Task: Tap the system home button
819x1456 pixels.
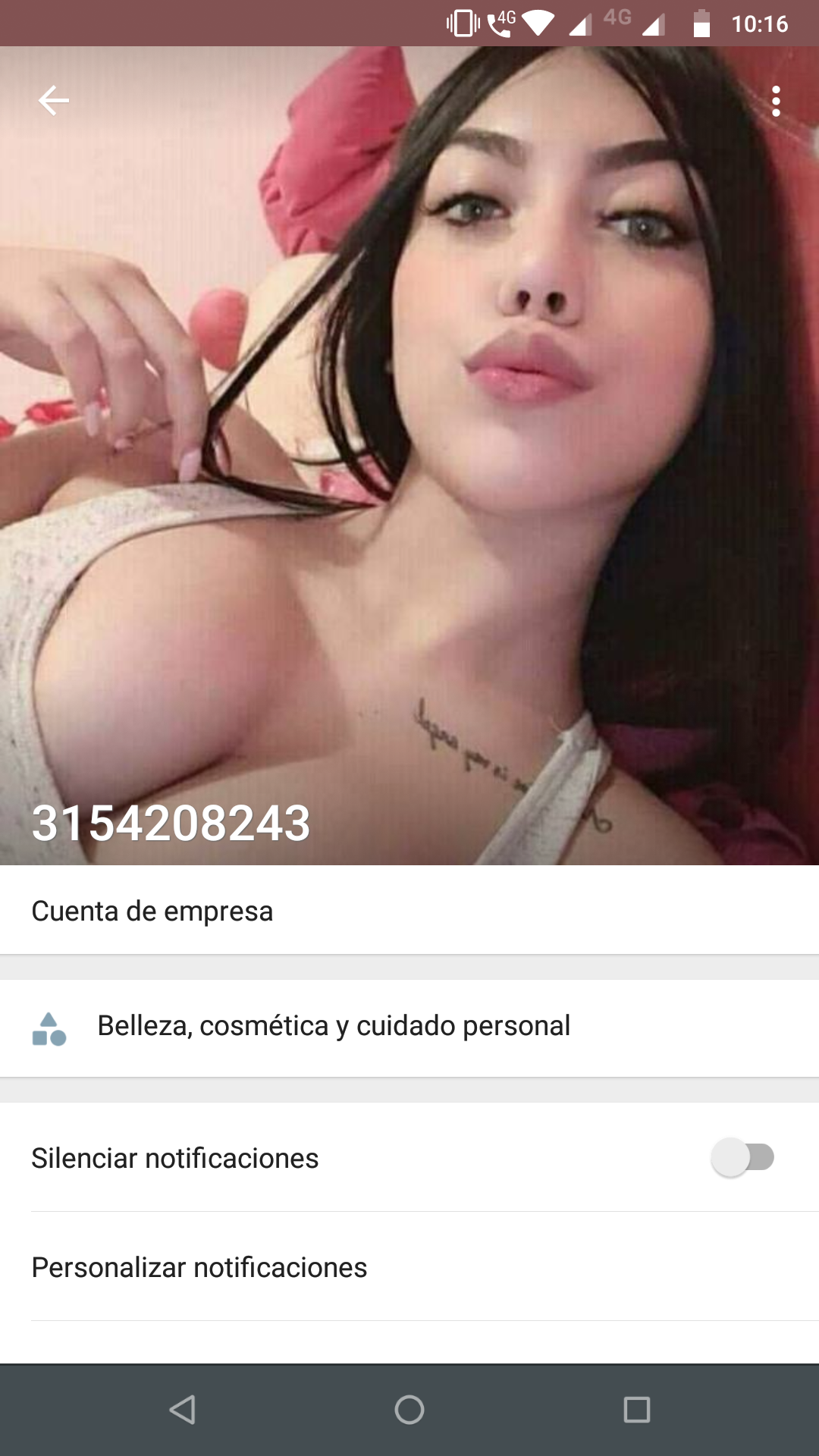Action: tap(409, 1410)
